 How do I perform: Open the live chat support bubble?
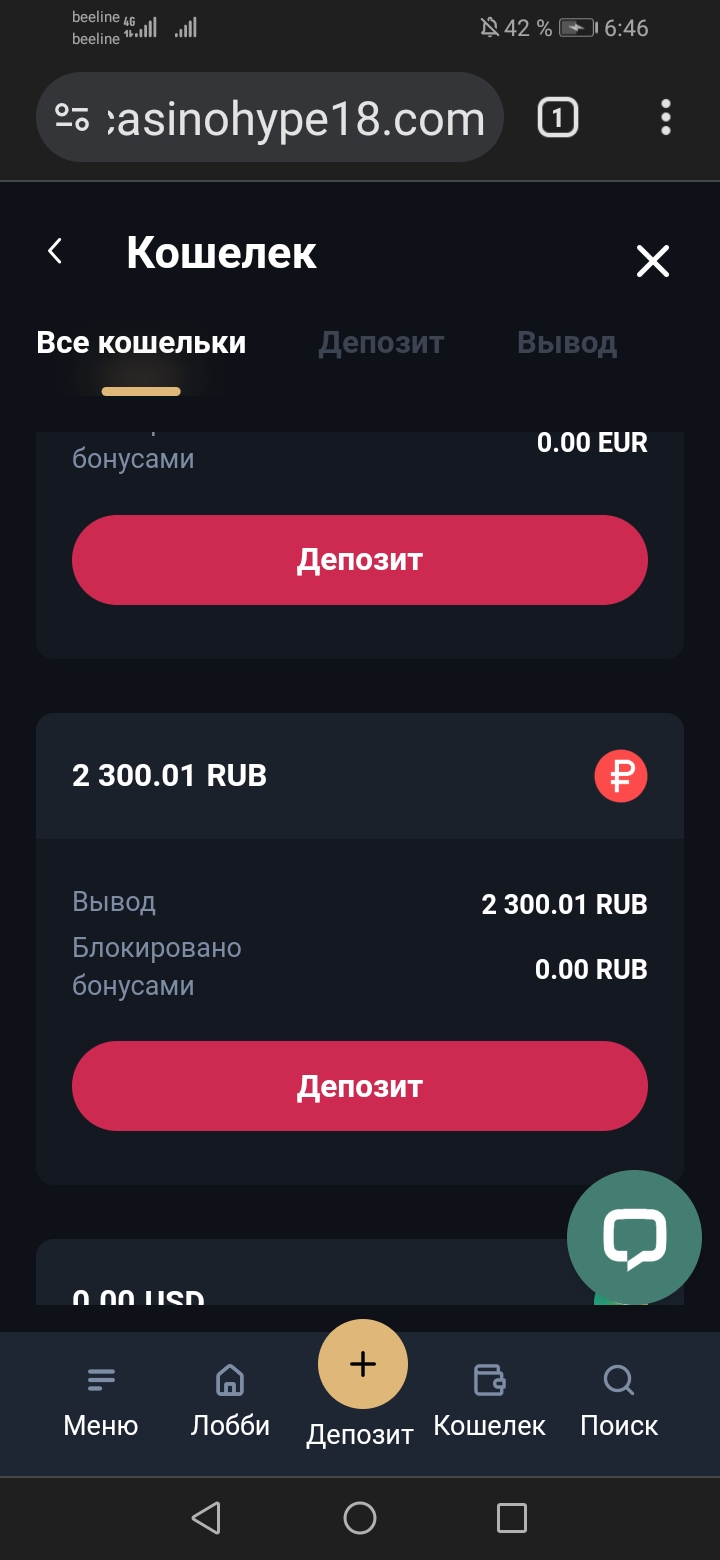point(634,1237)
